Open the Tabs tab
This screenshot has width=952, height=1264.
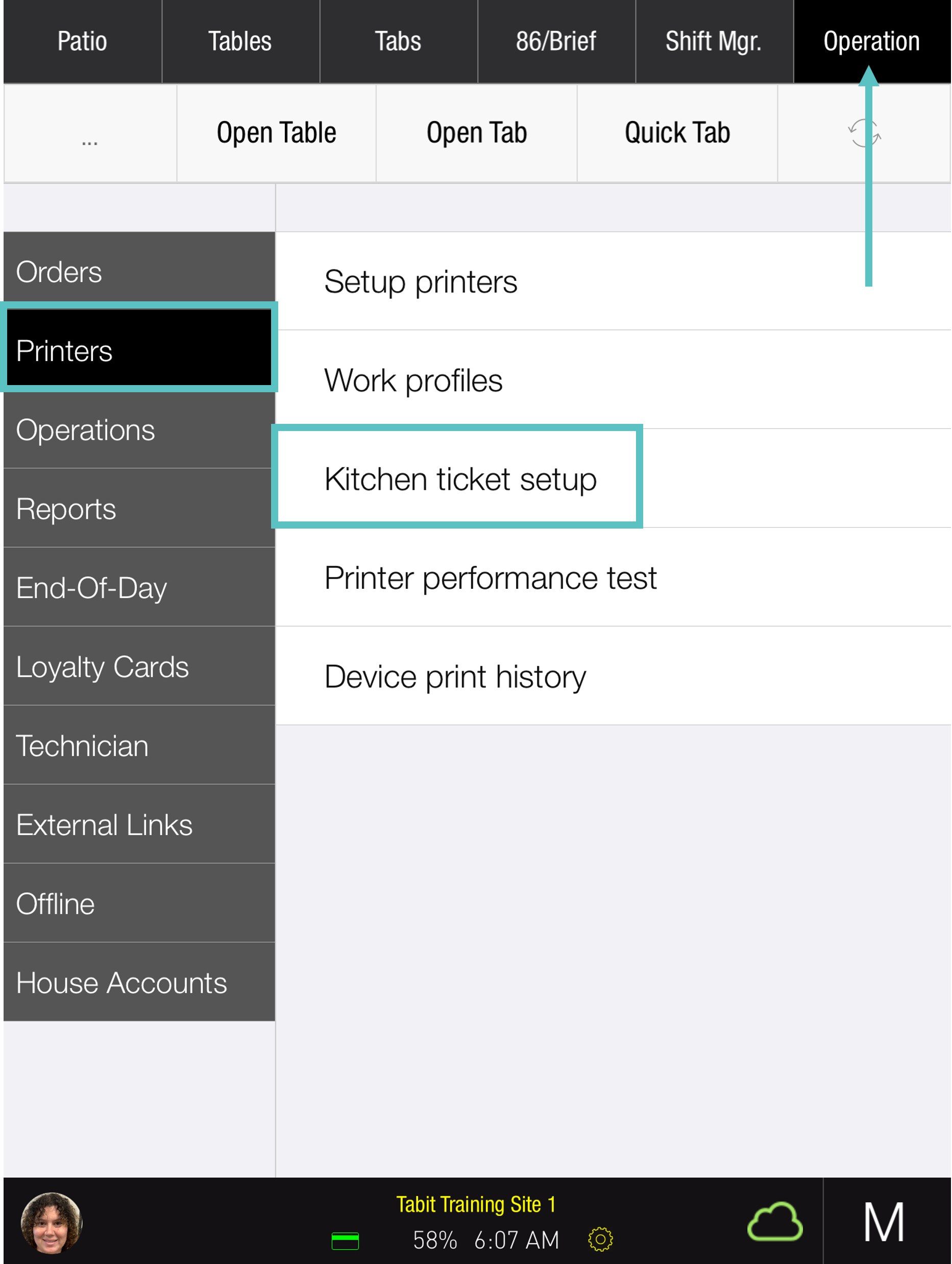pos(398,41)
